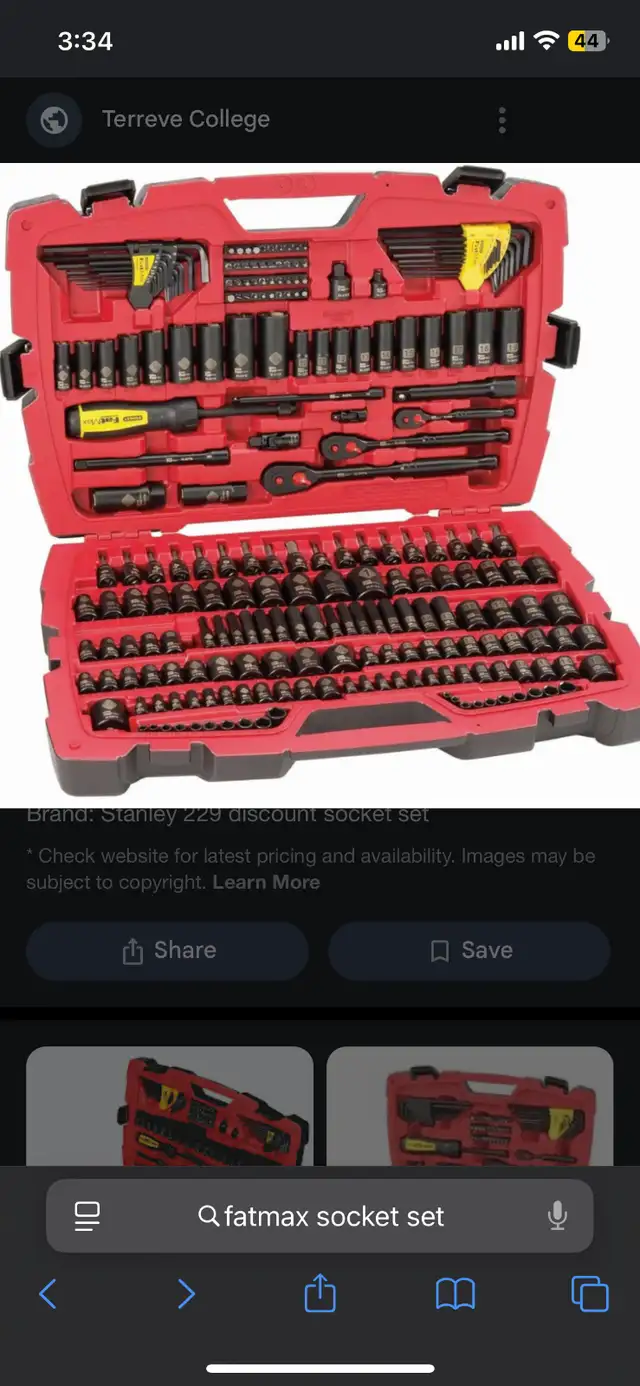Go back to the previous page
The width and height of the screenshot is (640, 1386).
coord(47,1295)
